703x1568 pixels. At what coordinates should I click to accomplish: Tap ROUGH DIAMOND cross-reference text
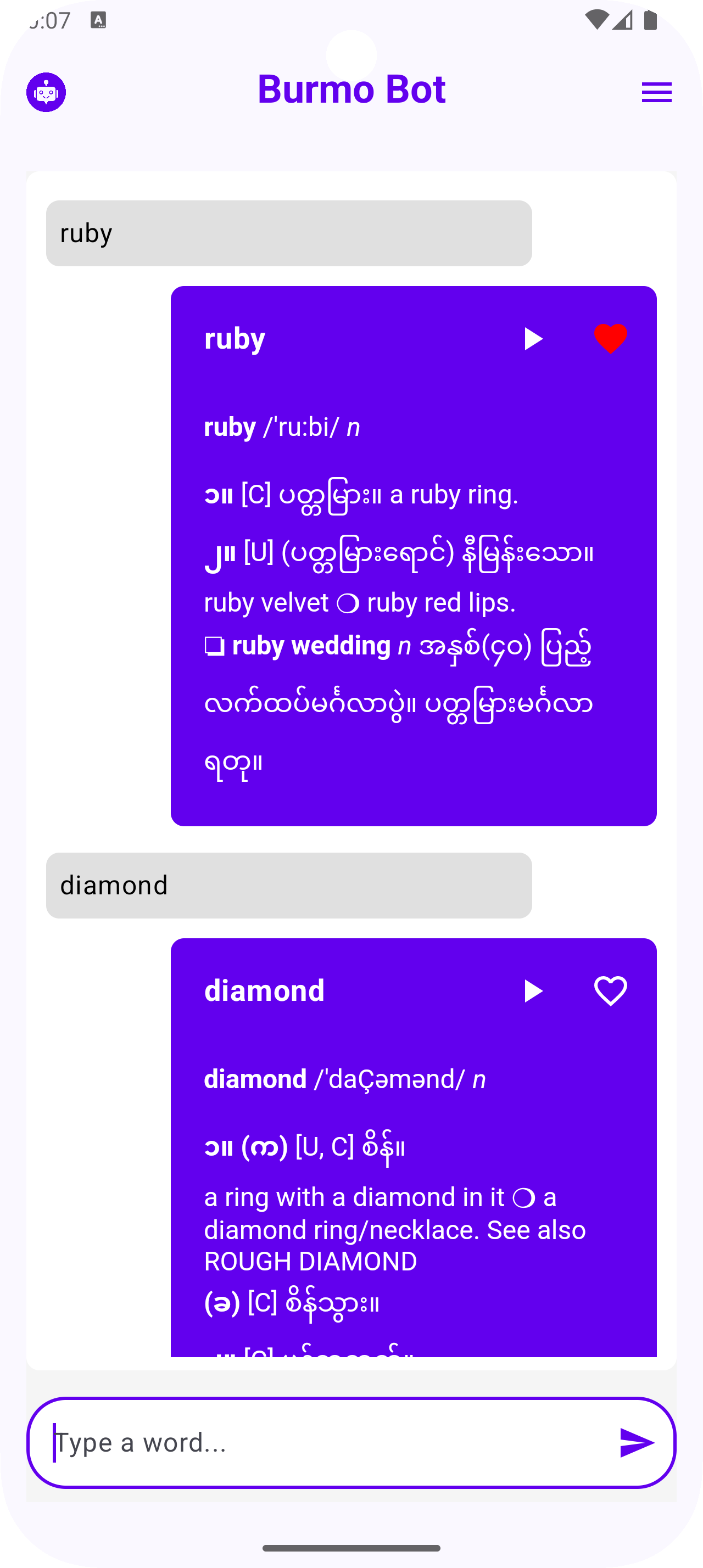click(x=309, y=1262)
